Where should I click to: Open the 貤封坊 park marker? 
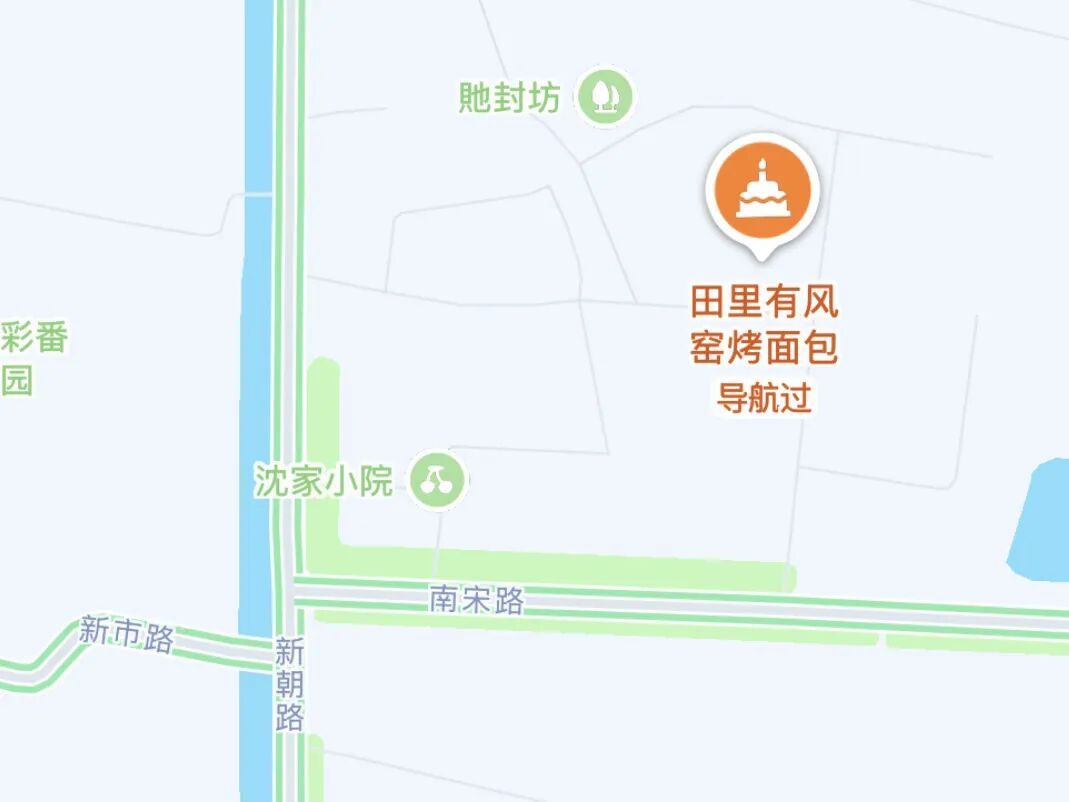[604, 97]
